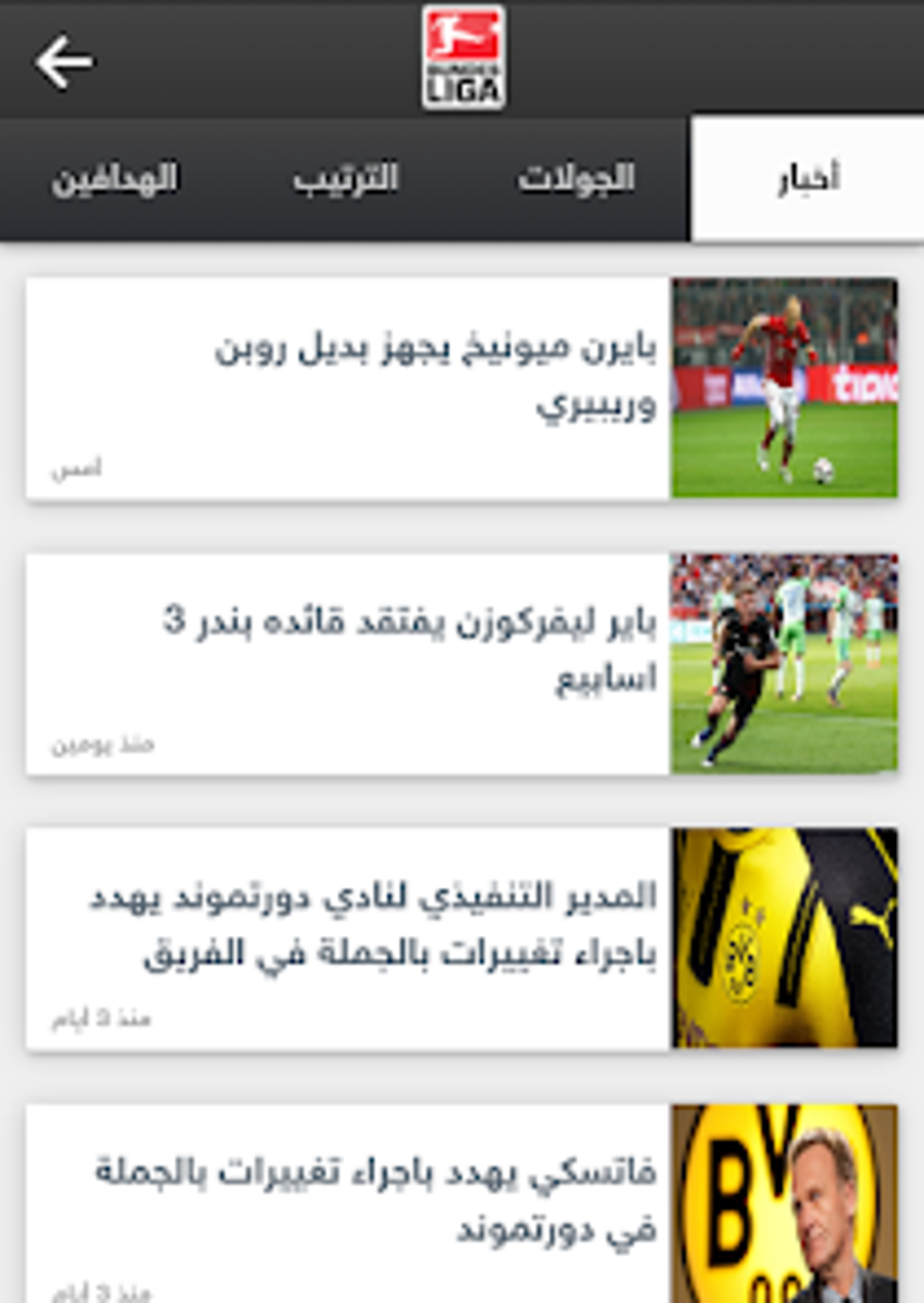Switch to the الترتيب standings tab
This screenshot has width=924, height=1303.
point(345,179)
